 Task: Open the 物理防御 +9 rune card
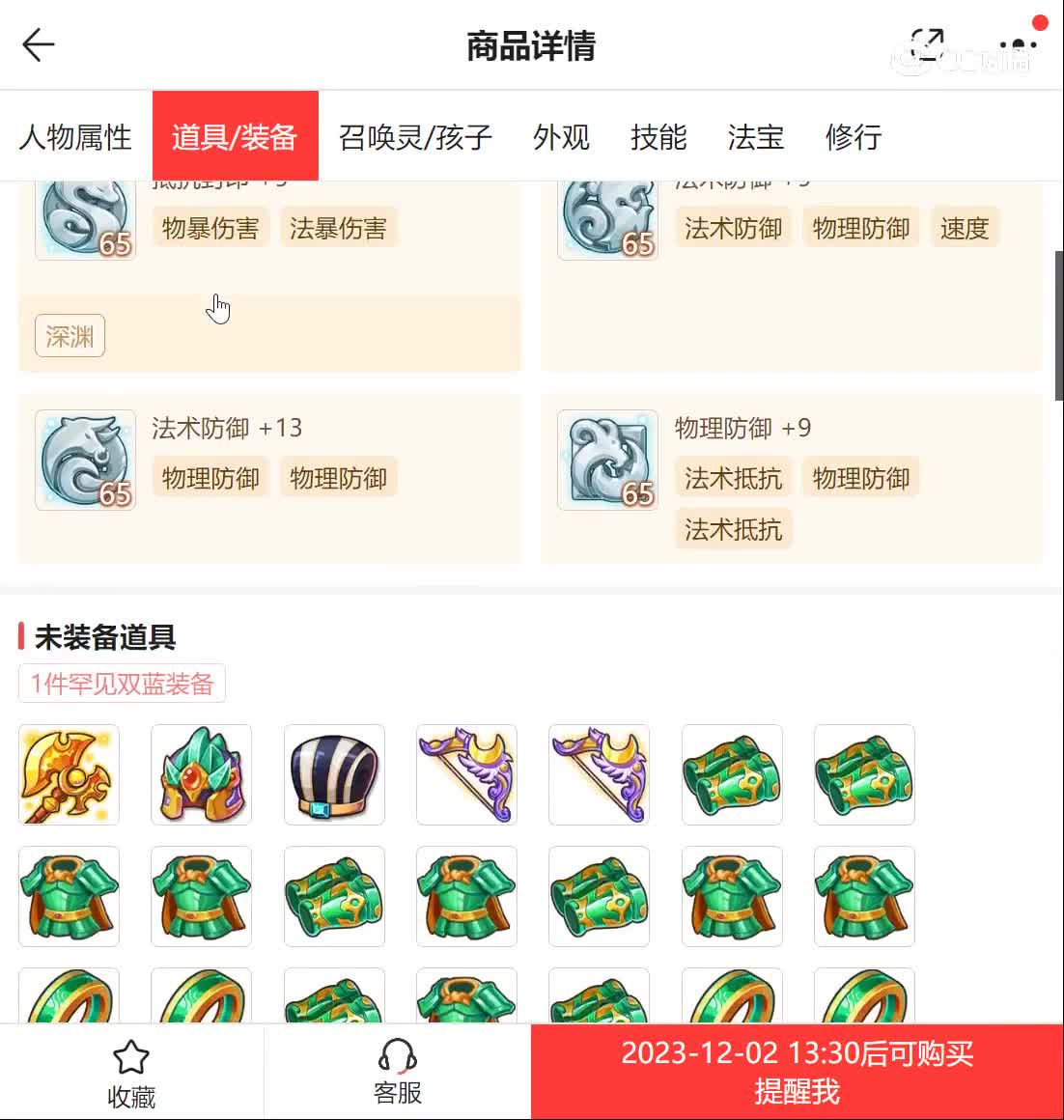pos(791,478)
